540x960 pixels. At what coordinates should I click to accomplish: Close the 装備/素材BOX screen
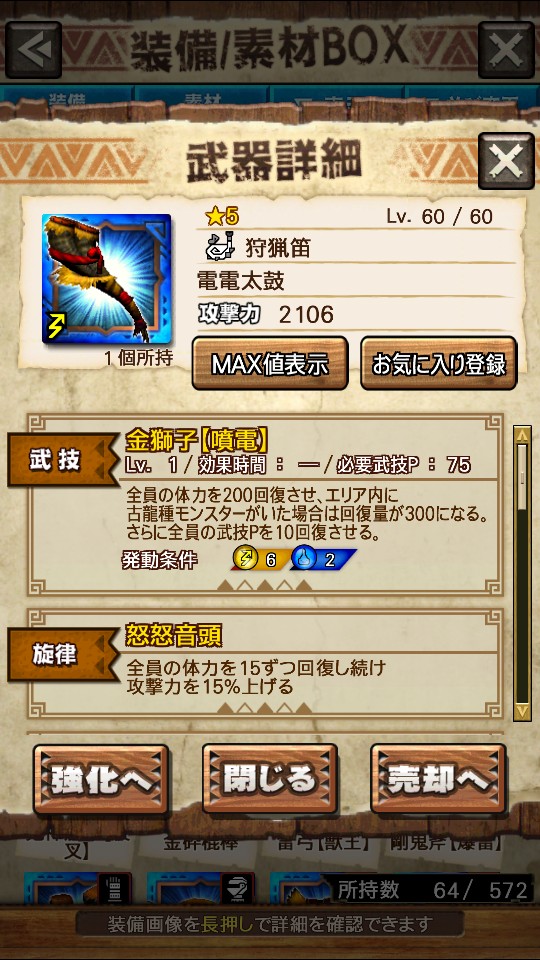(x=506, y=50)
